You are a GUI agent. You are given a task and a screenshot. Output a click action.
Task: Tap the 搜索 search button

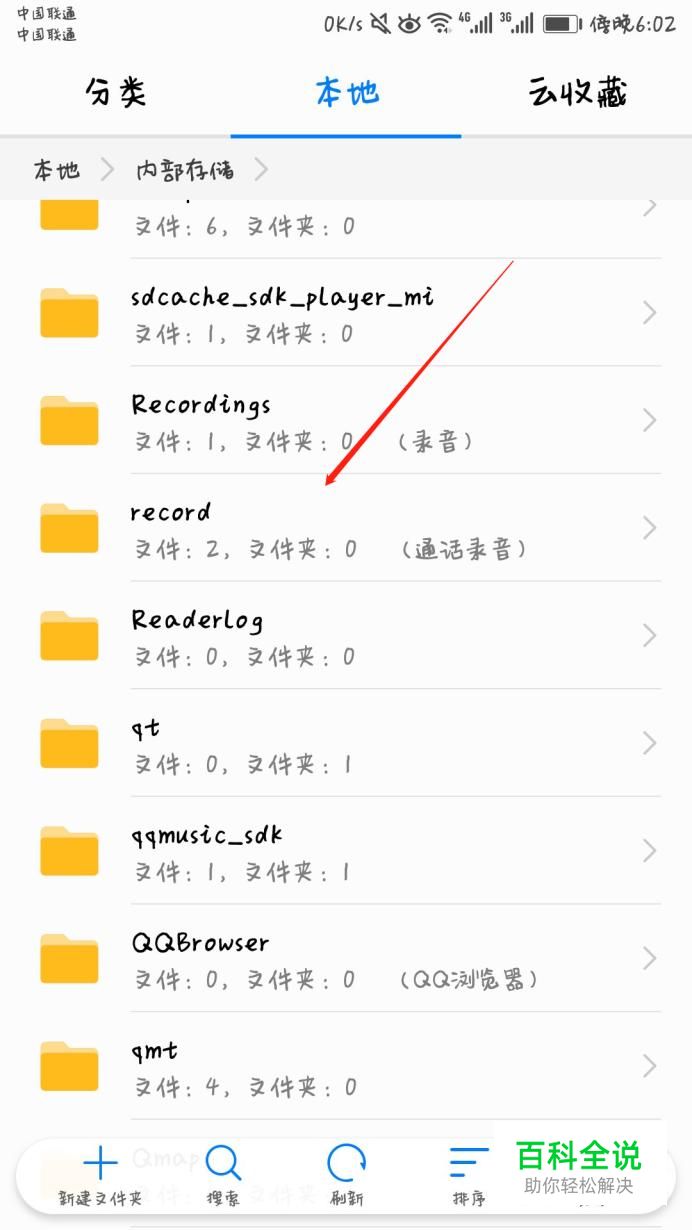click(x=222, y=1174)
